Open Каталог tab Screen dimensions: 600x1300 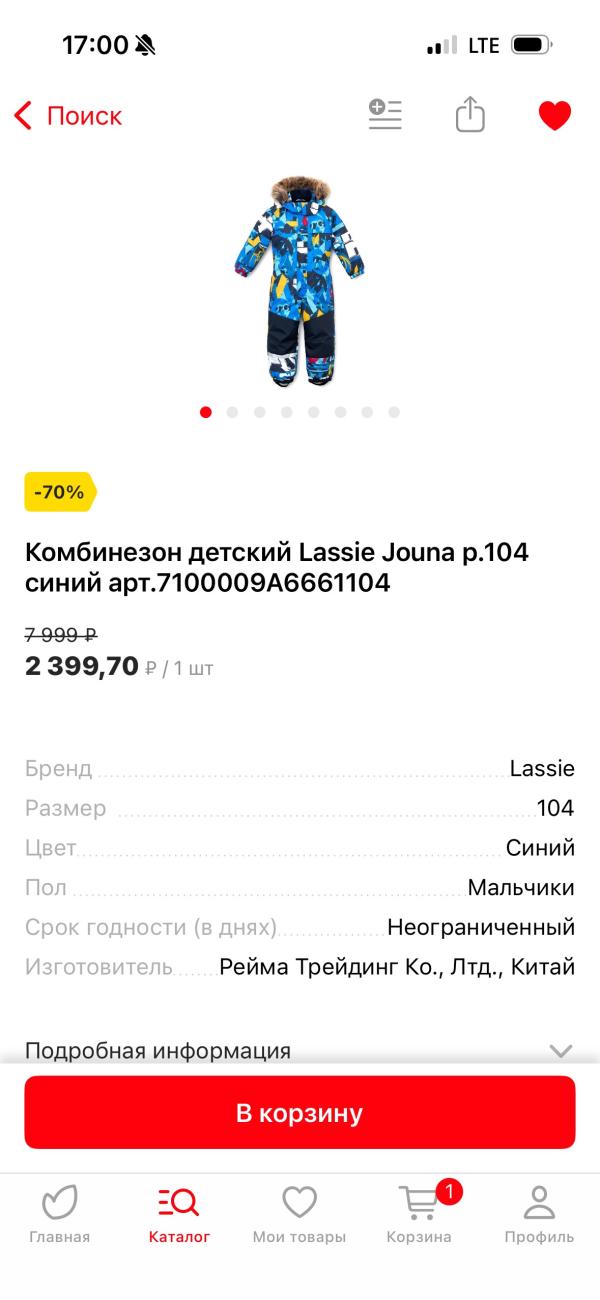pyautogui.click(x=180, y=1214)
